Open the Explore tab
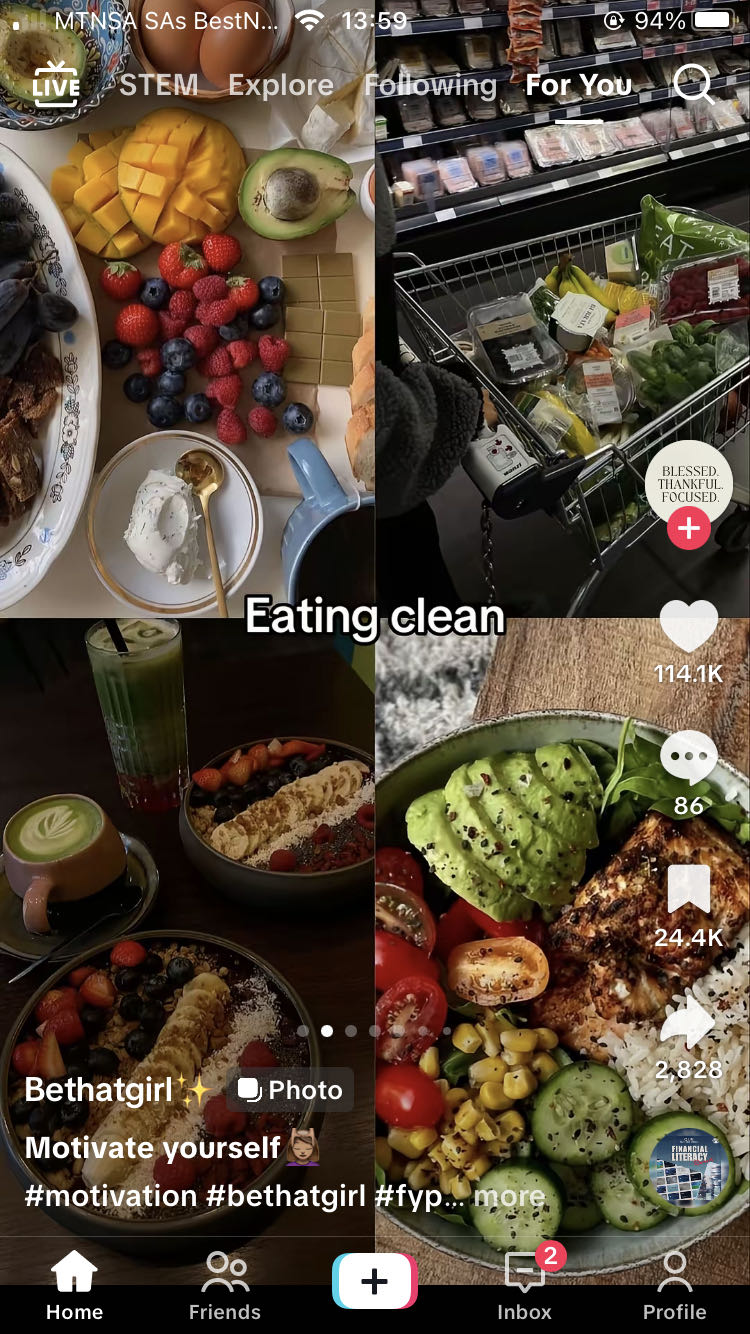 (x=280, y=86)
